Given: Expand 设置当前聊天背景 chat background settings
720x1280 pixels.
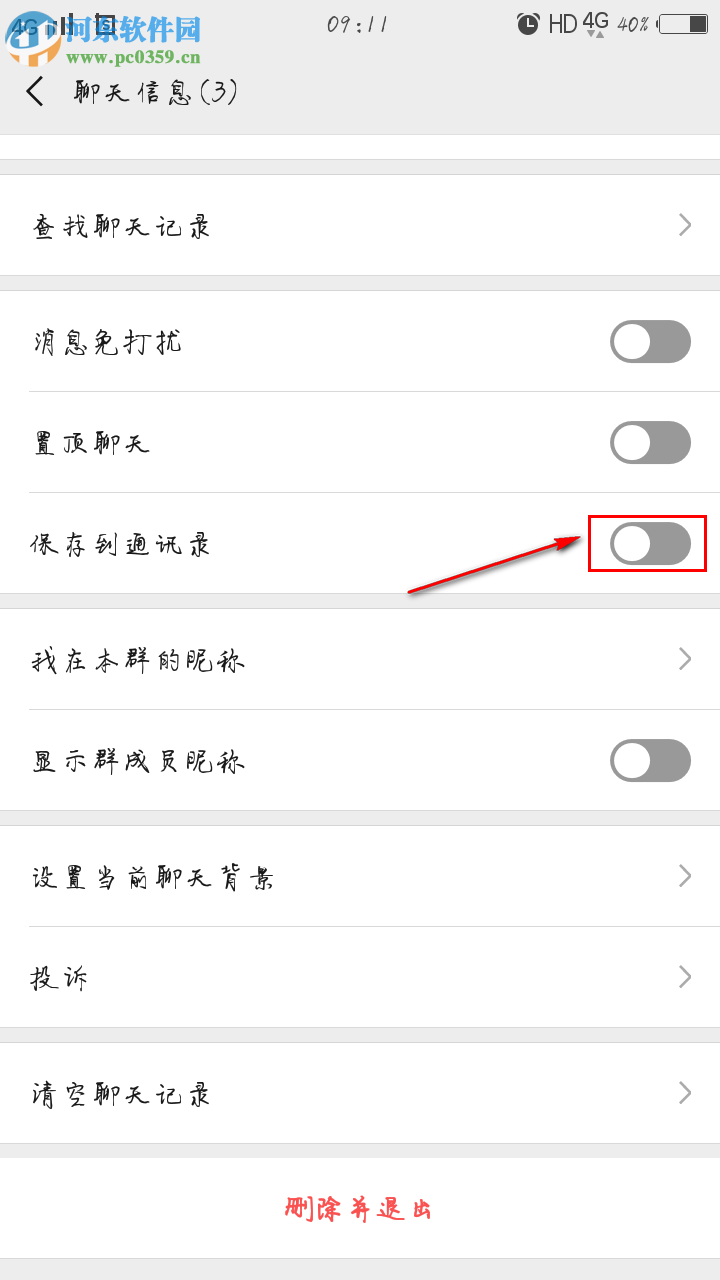Looking at the screenshot, I should coord(360,876).
